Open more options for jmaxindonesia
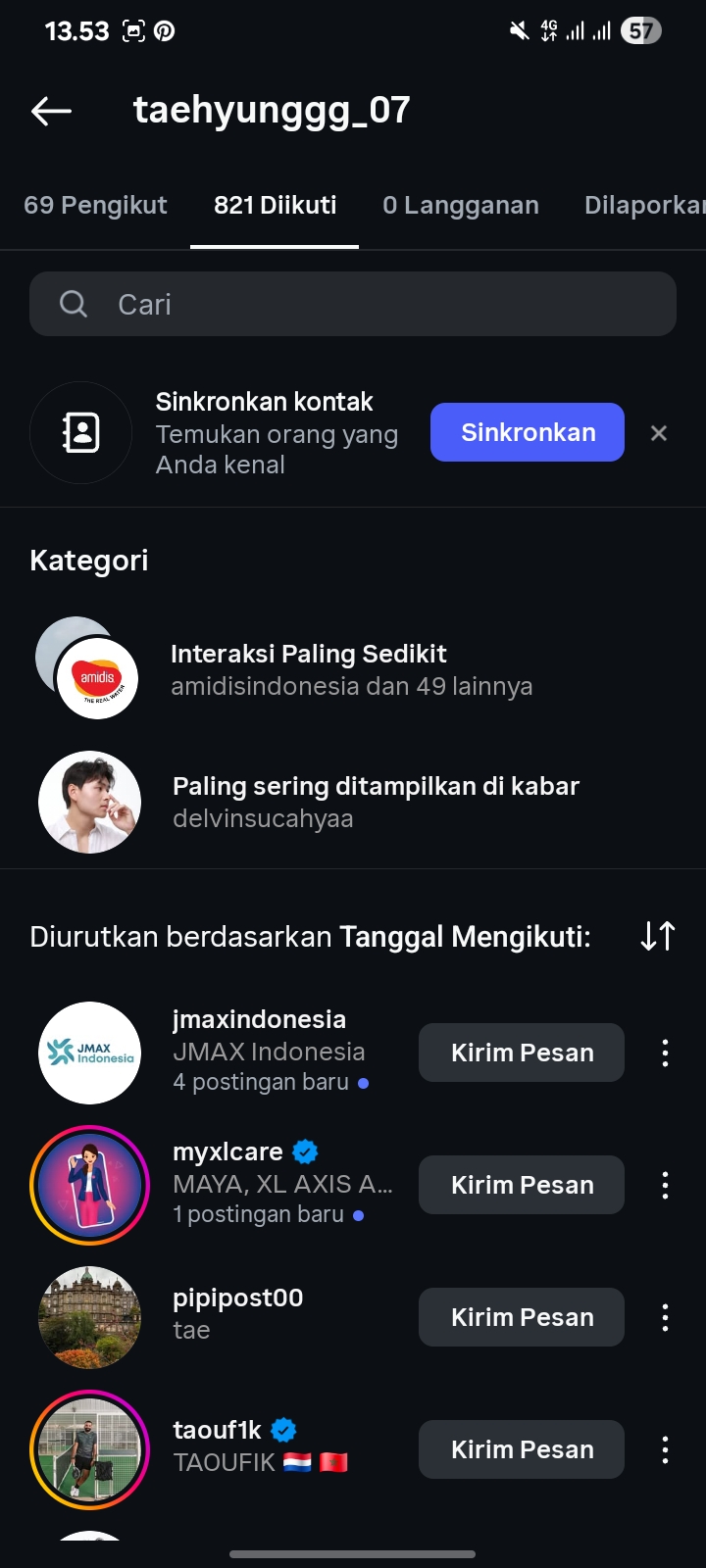Screen dimensions: 706x1568 coord(665,1053)
